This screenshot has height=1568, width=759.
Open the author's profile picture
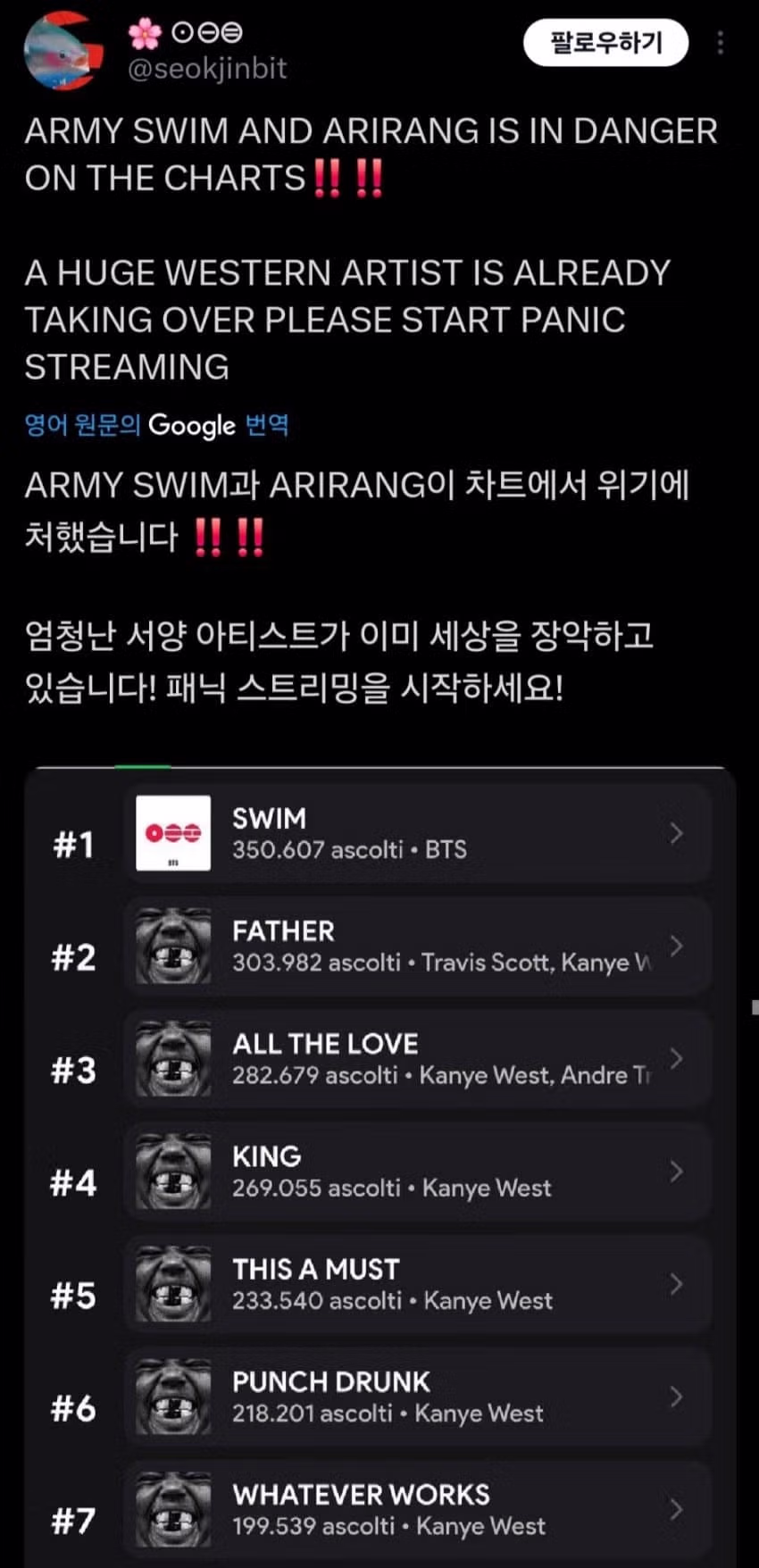(59, 50)
